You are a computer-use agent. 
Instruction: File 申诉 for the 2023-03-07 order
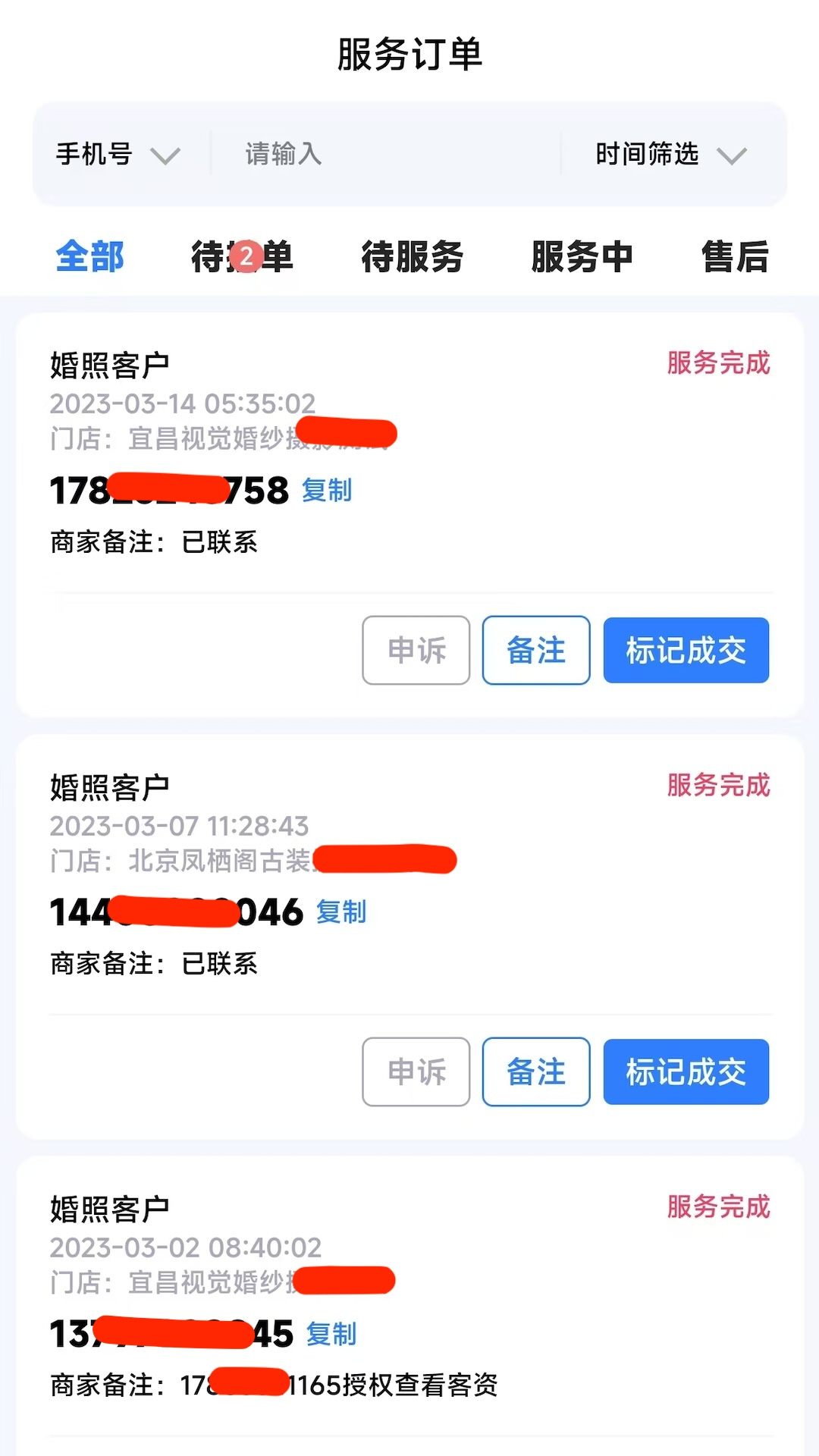click(416, 1072)
